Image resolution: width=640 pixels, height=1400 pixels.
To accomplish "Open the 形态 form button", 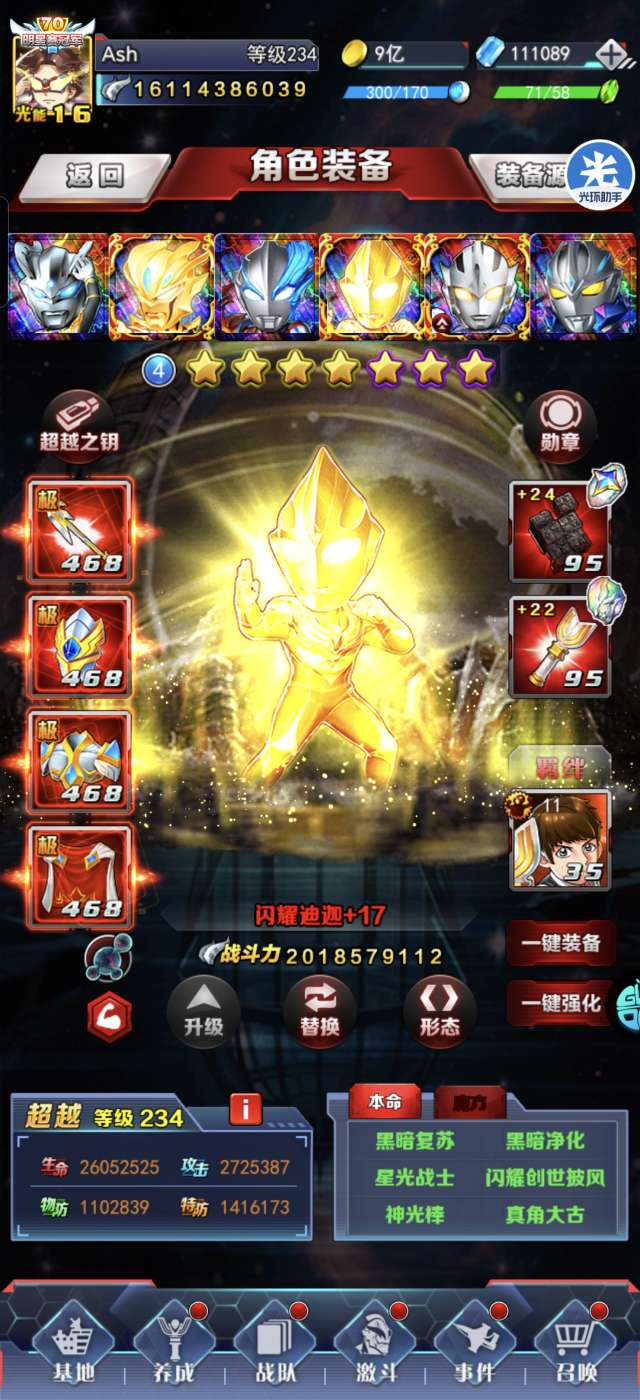I will (x=440, y=1011).
